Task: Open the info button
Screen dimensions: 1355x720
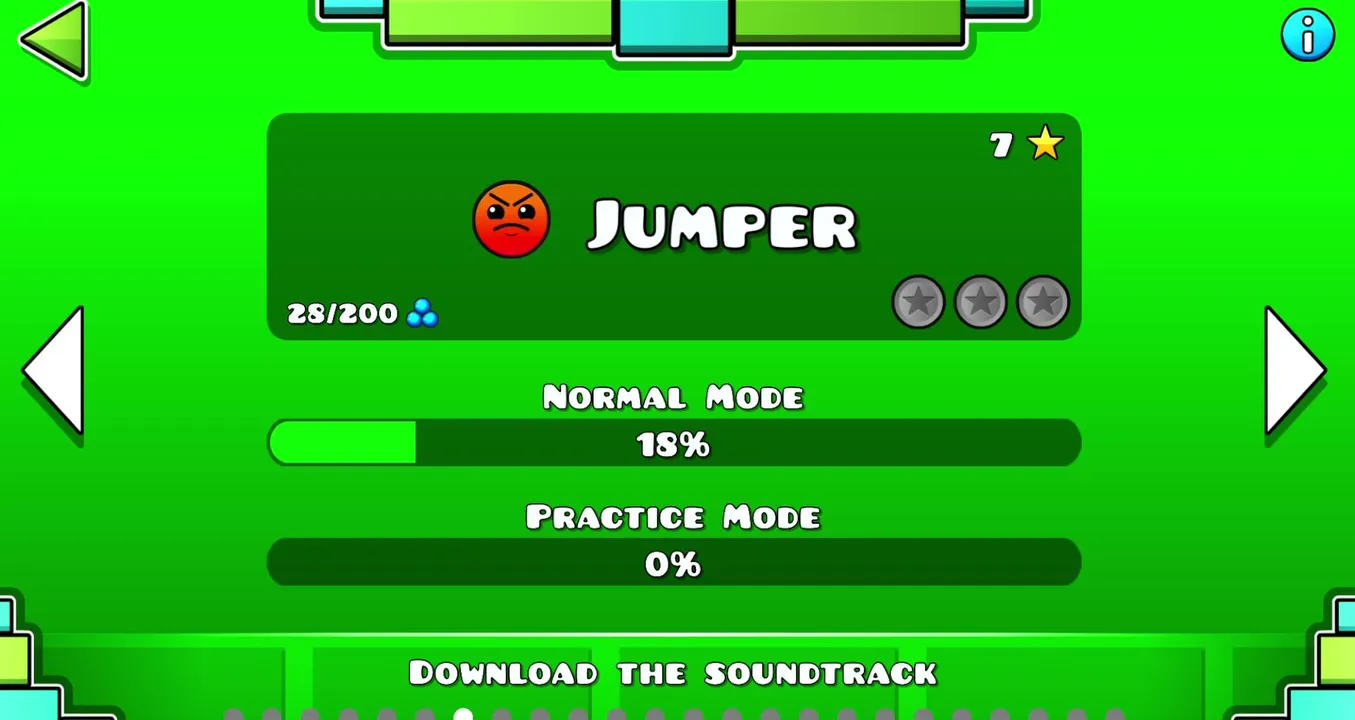Action: 1307,36
